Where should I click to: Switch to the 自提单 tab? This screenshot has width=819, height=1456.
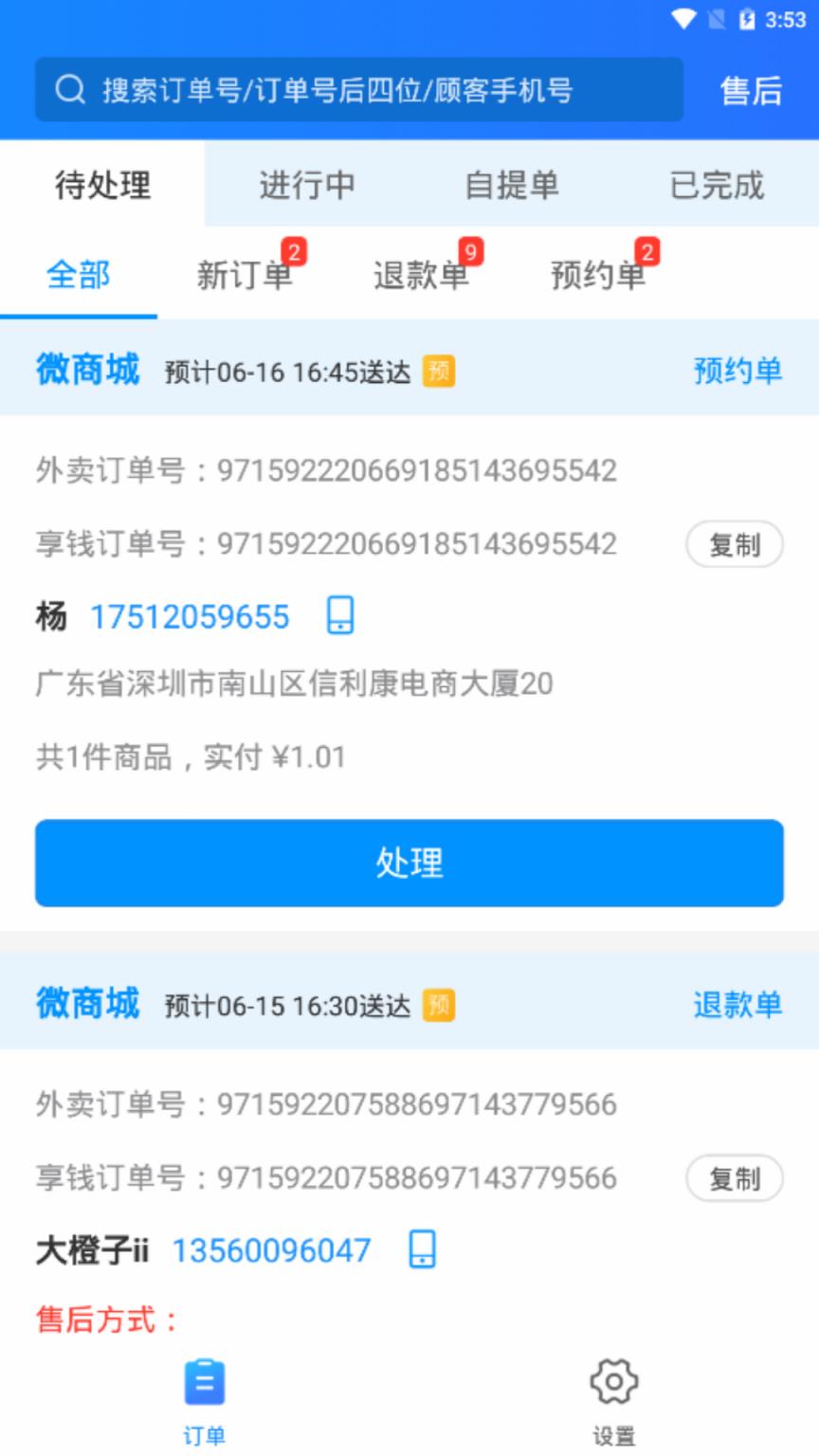(x=512, y=186)
